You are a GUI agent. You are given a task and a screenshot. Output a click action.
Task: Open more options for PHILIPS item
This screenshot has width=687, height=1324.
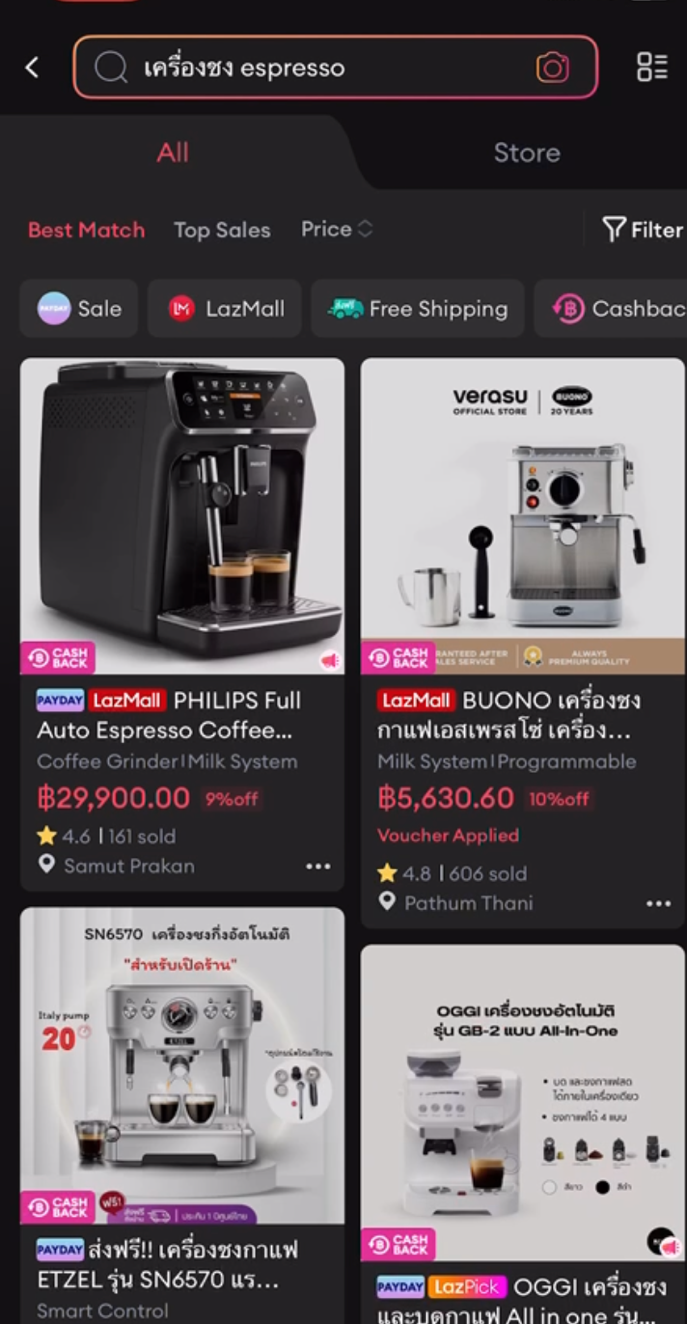pyautogui.click(x=318, y=866)
